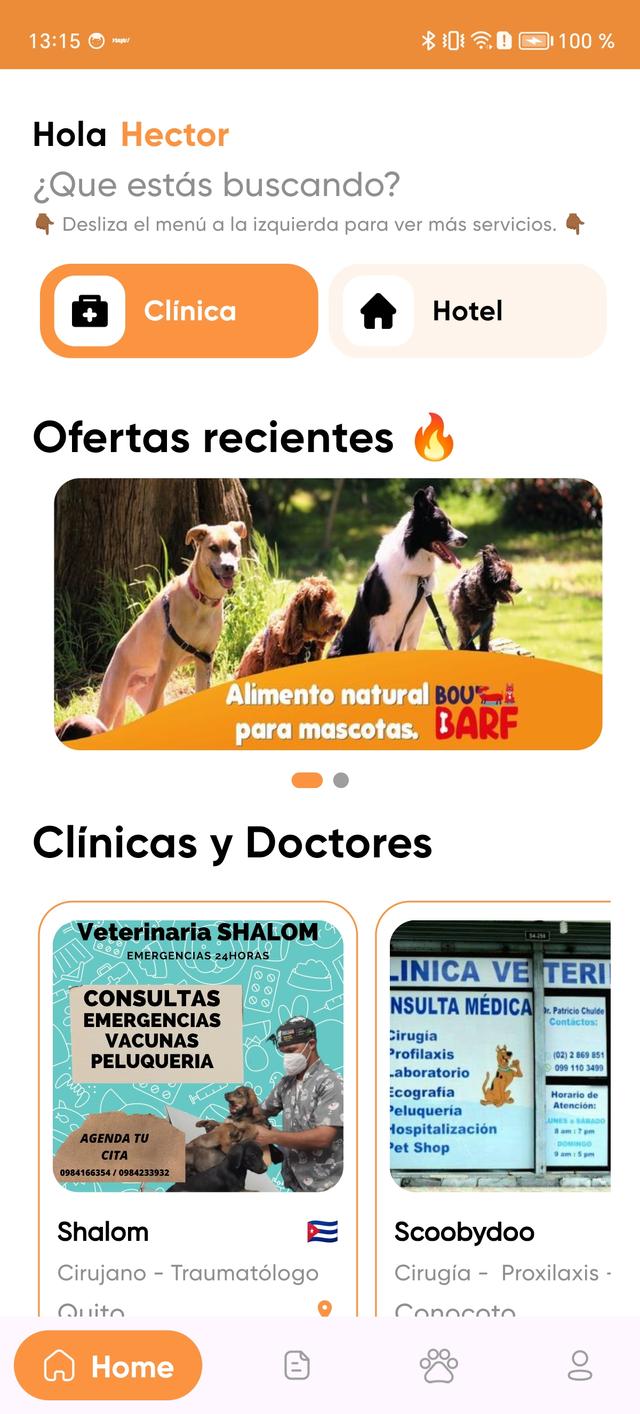640x1414 pixels.
Task: Choose the Hotel service option
Action: pyautogui.click(x=467, y=311)
